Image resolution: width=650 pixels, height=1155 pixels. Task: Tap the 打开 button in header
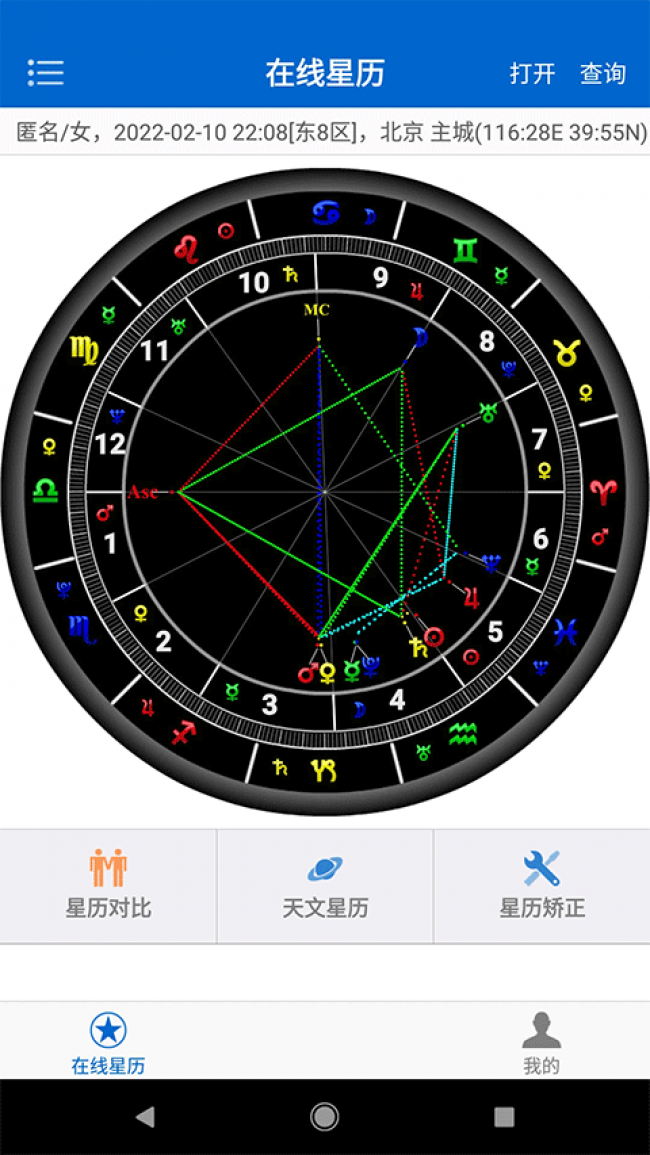[532, 74]
